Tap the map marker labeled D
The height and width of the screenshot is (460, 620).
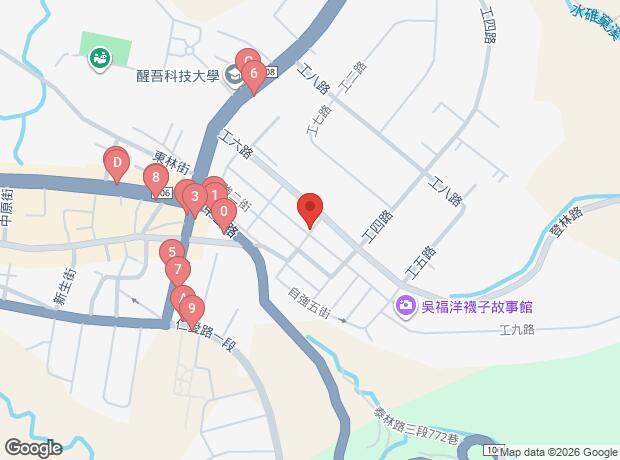point(117,162)
